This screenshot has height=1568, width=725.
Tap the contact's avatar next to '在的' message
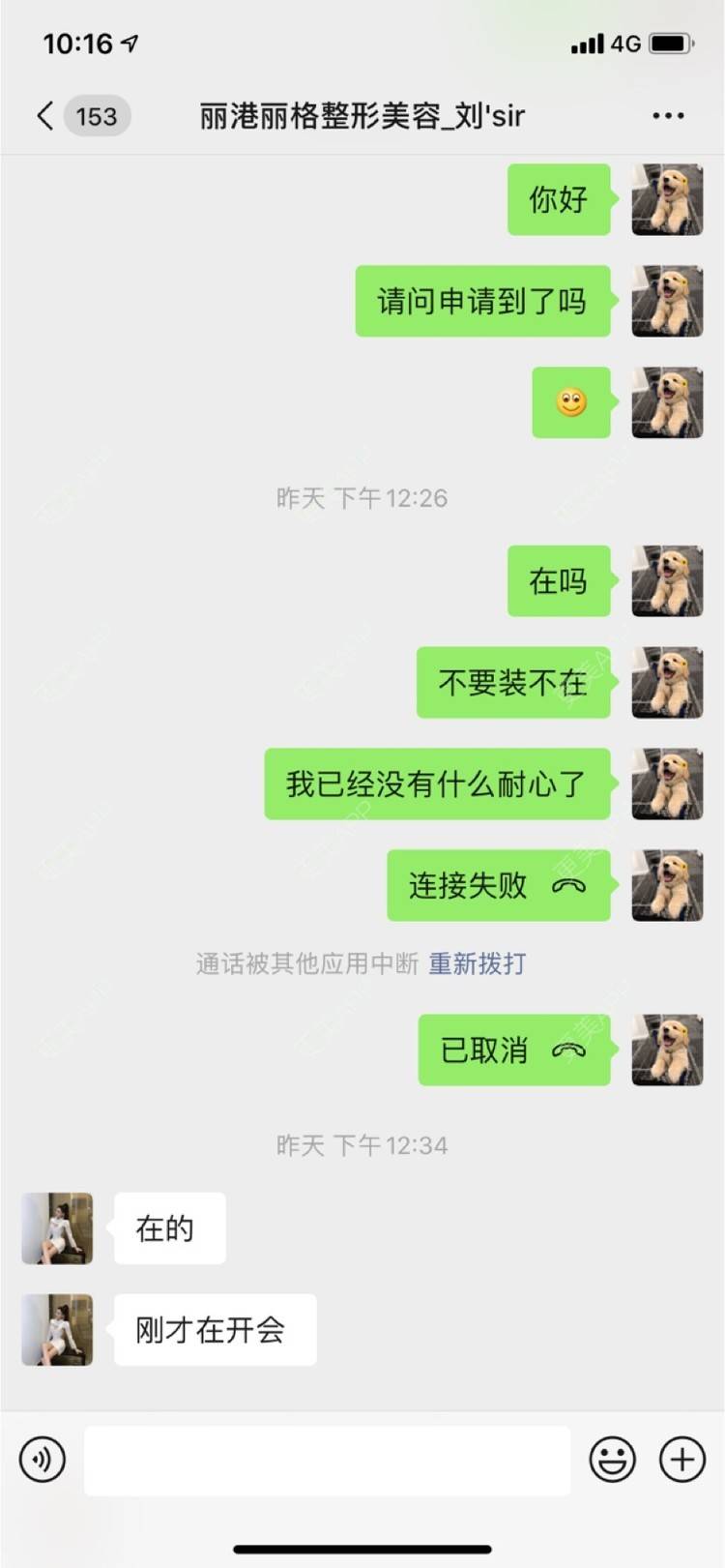pos(55,1228)
